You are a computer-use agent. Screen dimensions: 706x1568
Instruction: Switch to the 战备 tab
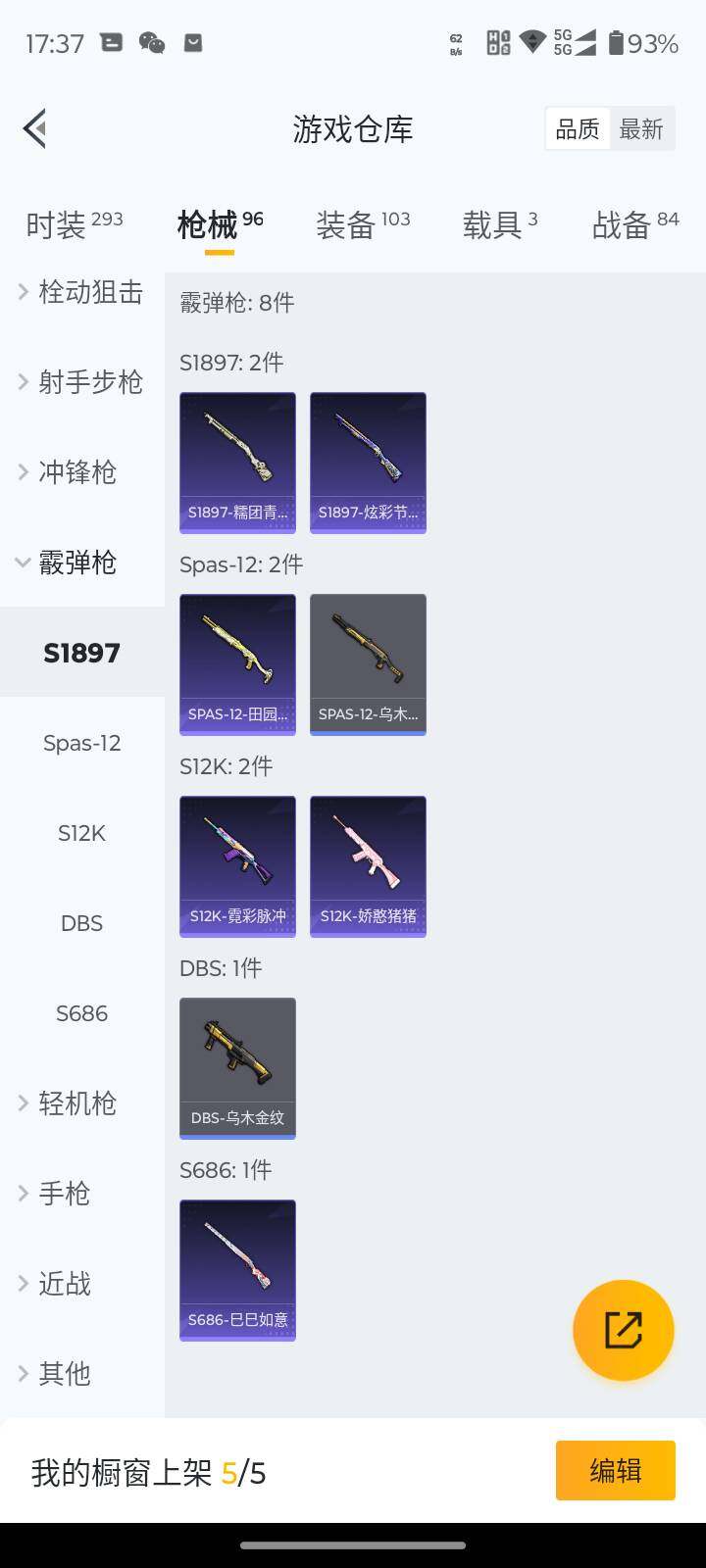click(635, 224)
